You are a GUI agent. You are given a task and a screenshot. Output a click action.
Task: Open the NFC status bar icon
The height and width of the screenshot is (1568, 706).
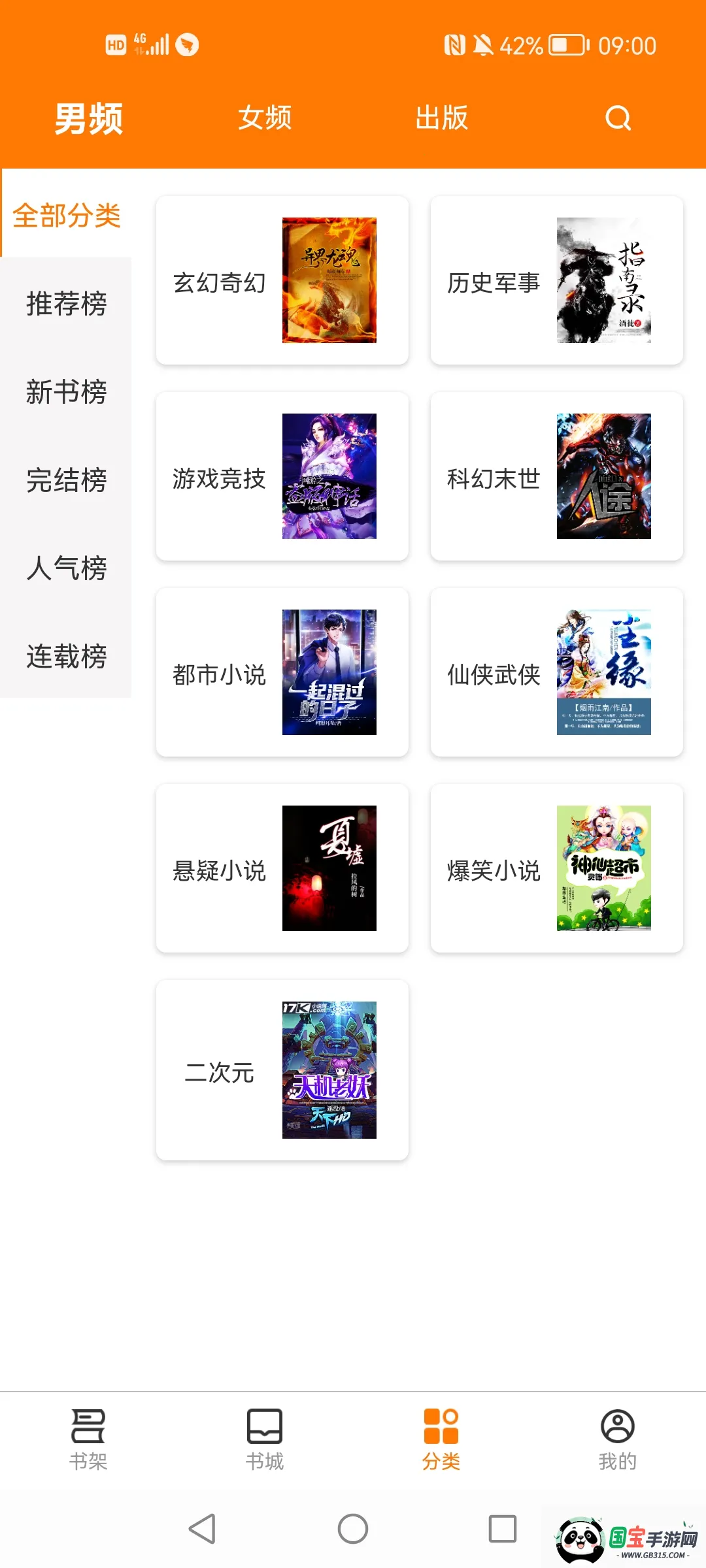[x=456, y=44]
